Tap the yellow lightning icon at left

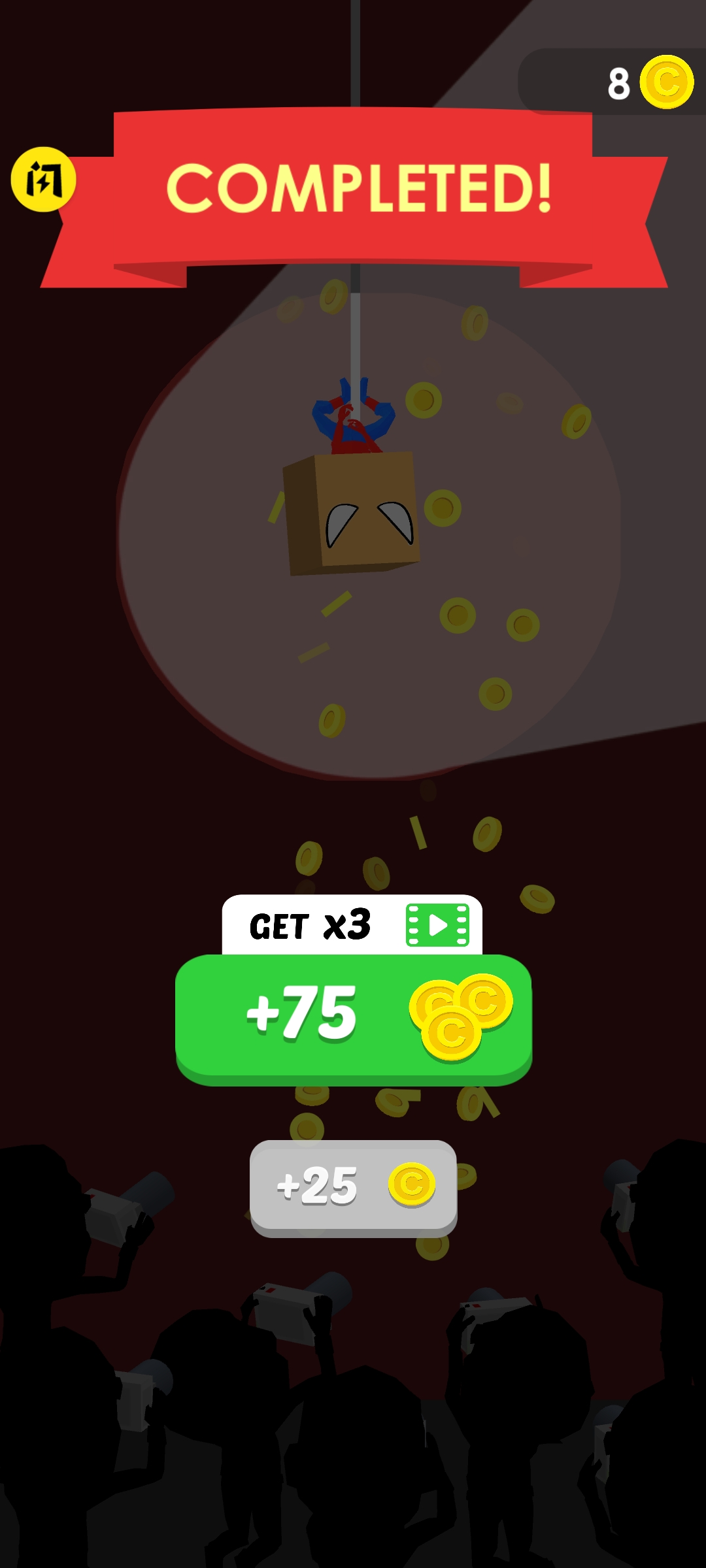[x=44, y=179]
